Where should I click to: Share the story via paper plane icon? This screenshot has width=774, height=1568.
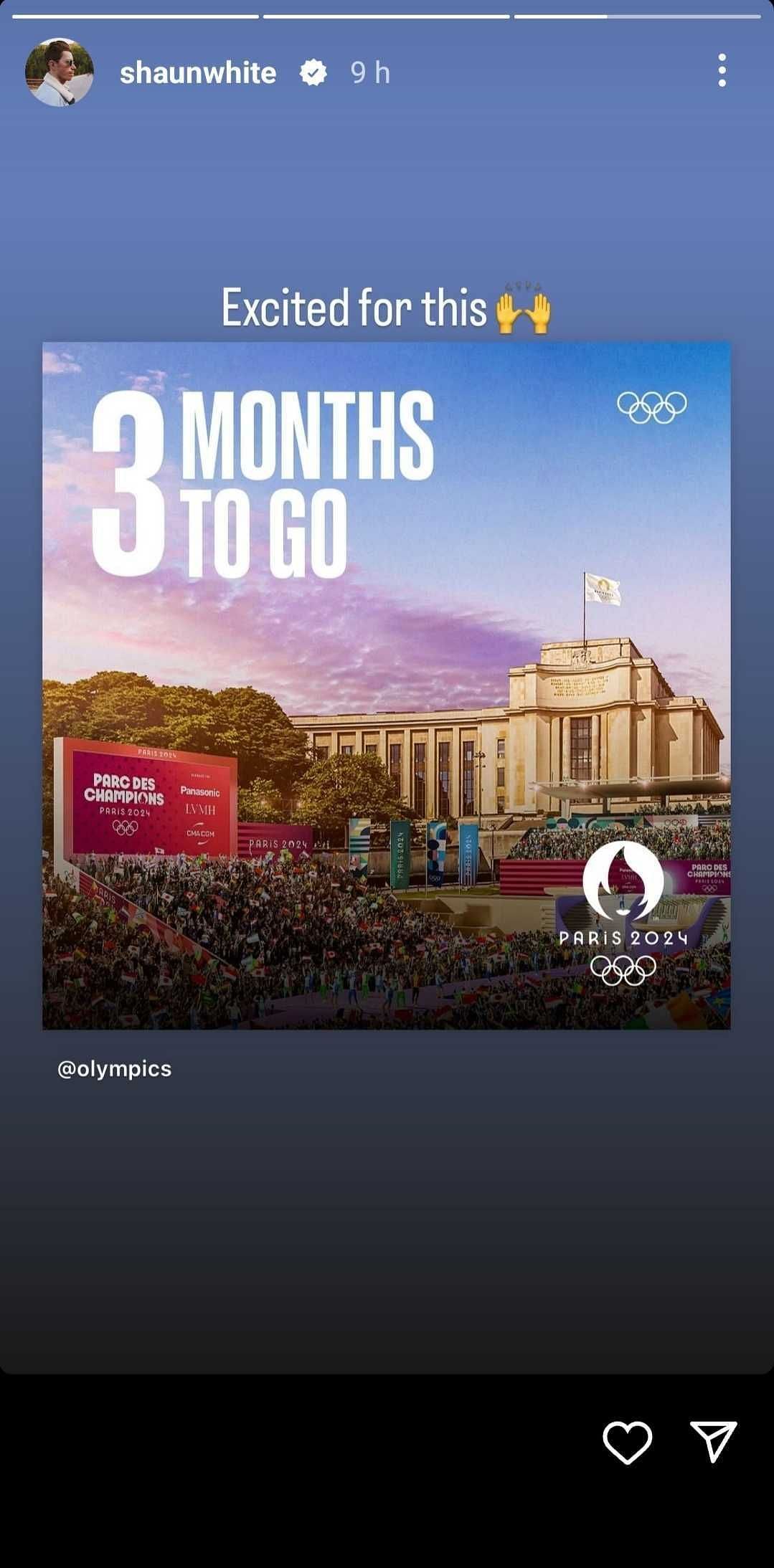(714, 1441)
